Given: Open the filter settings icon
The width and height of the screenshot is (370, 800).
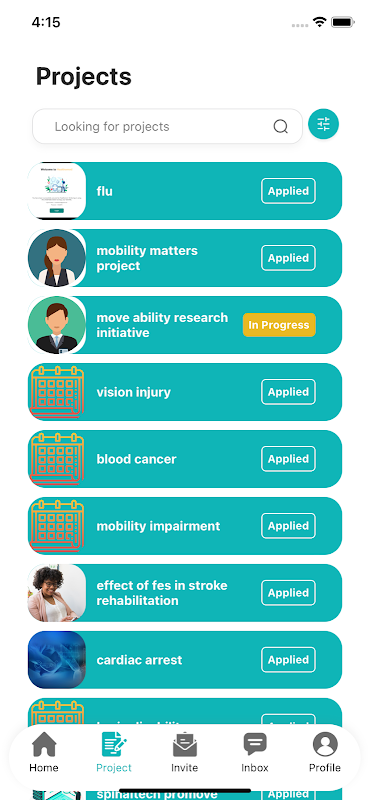Looking at the screenshot, I should tap(324, 124).
